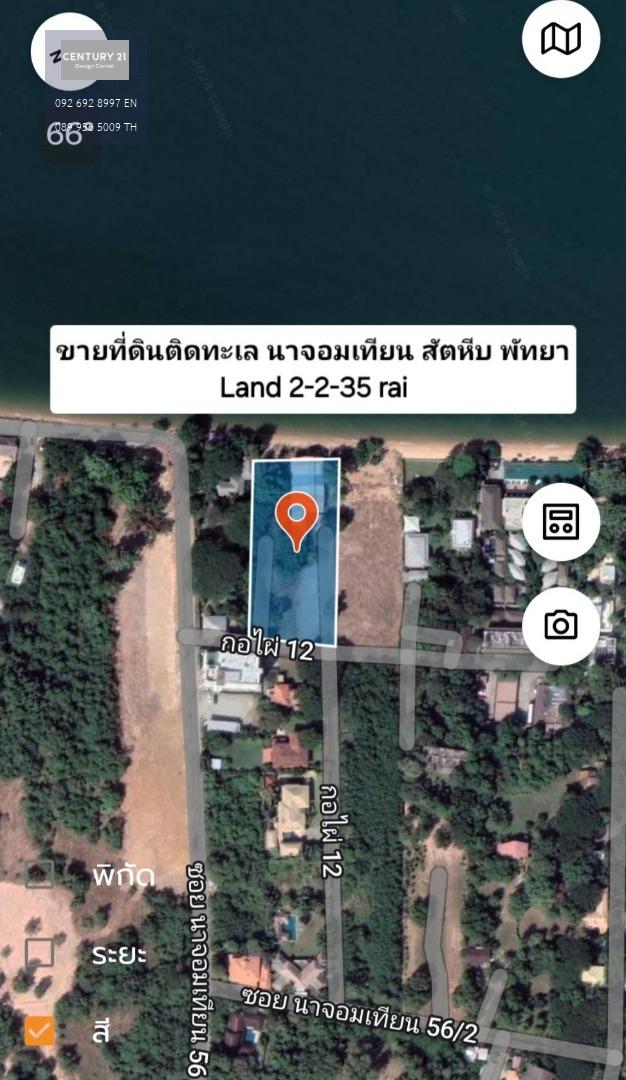The height and width of the screenshot is (1080, 626).
Task: Tap the red pin on the highlighted plot
Action: tap(296, 521)
